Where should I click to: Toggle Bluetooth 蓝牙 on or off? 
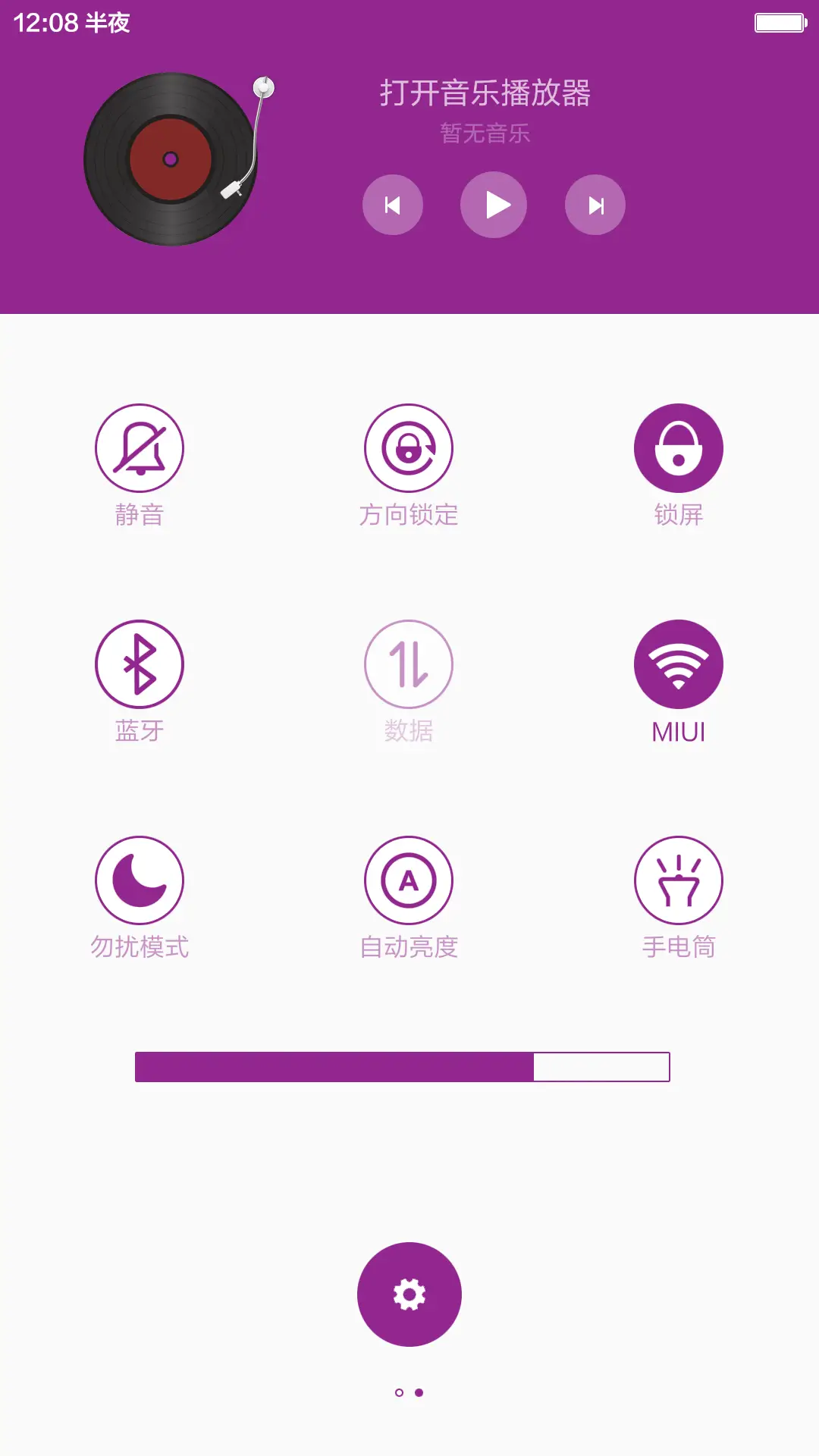(x=140, y=663)
